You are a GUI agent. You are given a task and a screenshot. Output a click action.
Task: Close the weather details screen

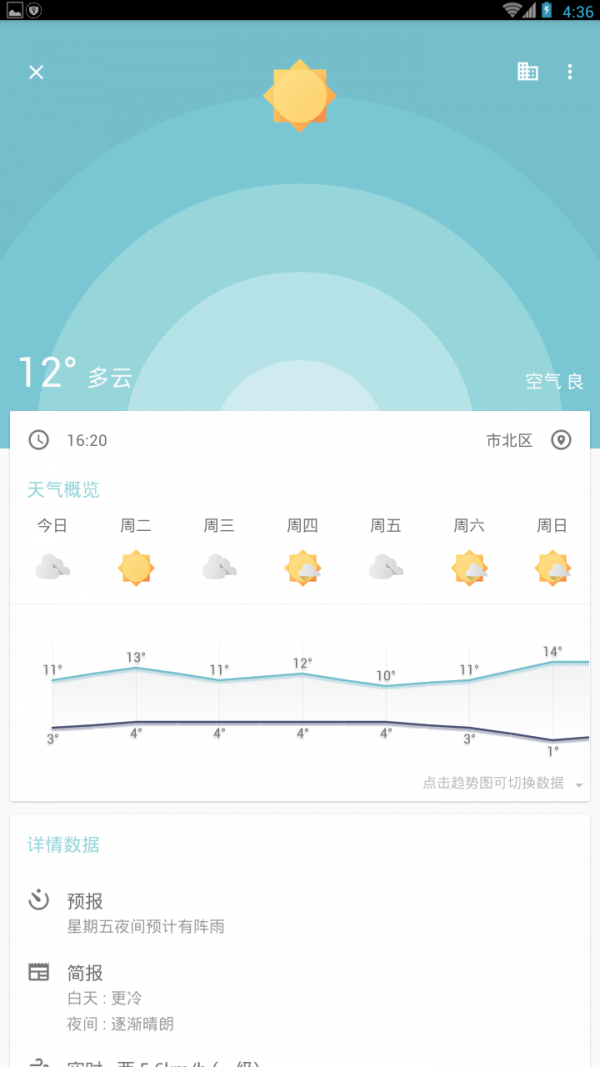tap(36, 72)
